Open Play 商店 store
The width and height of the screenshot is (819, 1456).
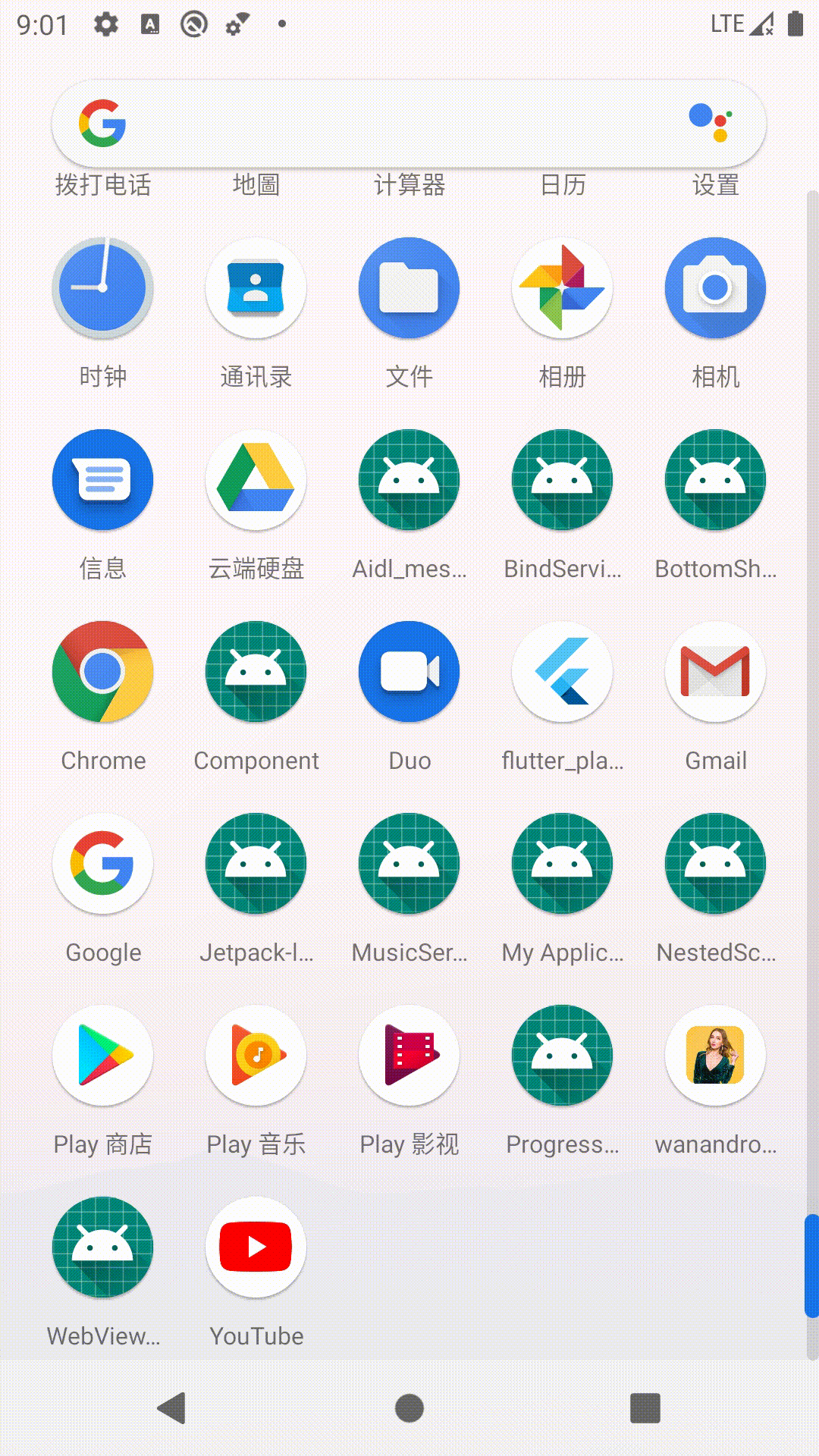[x=103, y=1056]
